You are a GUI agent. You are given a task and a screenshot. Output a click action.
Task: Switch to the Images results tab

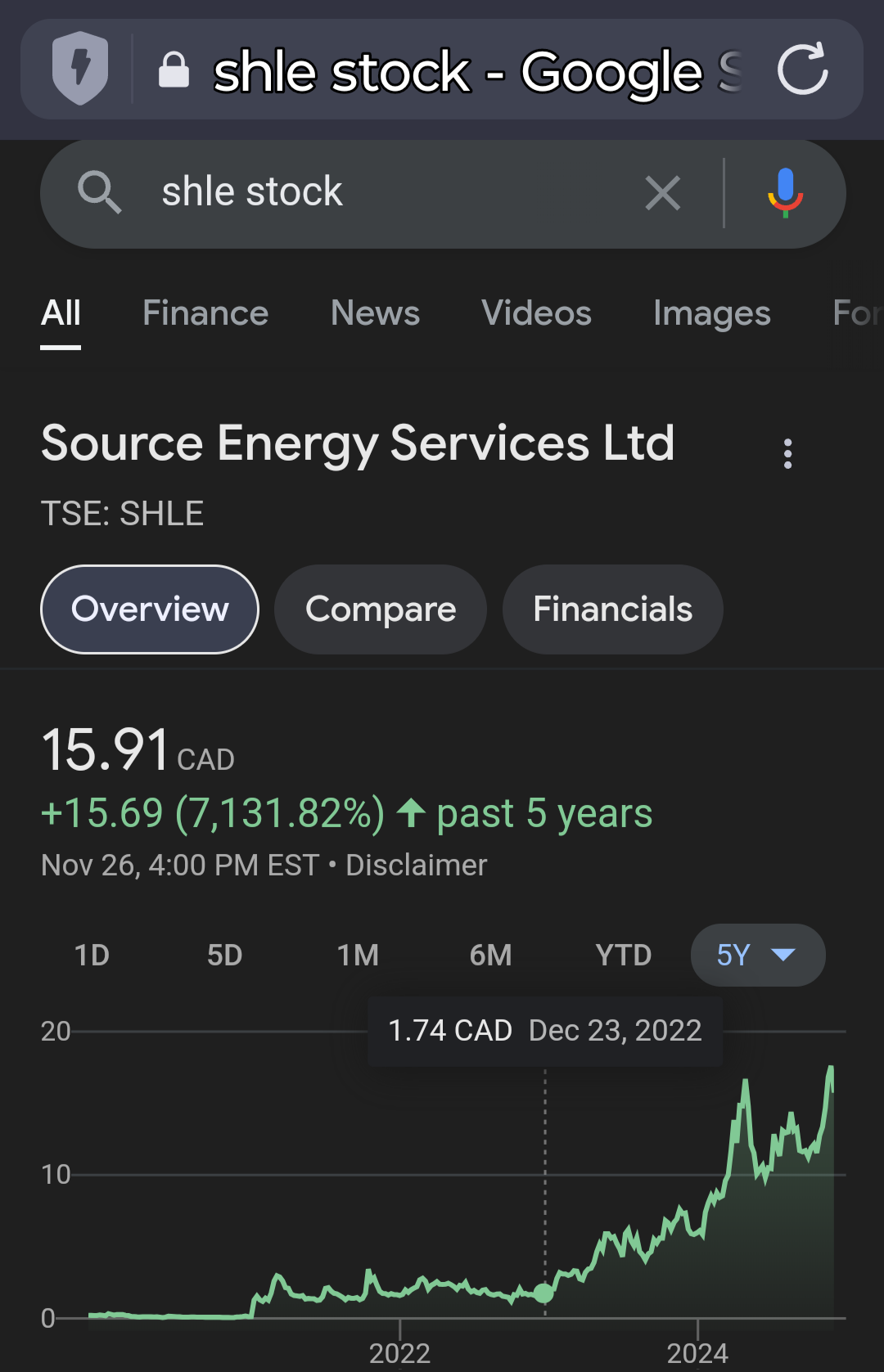(711, 313)
